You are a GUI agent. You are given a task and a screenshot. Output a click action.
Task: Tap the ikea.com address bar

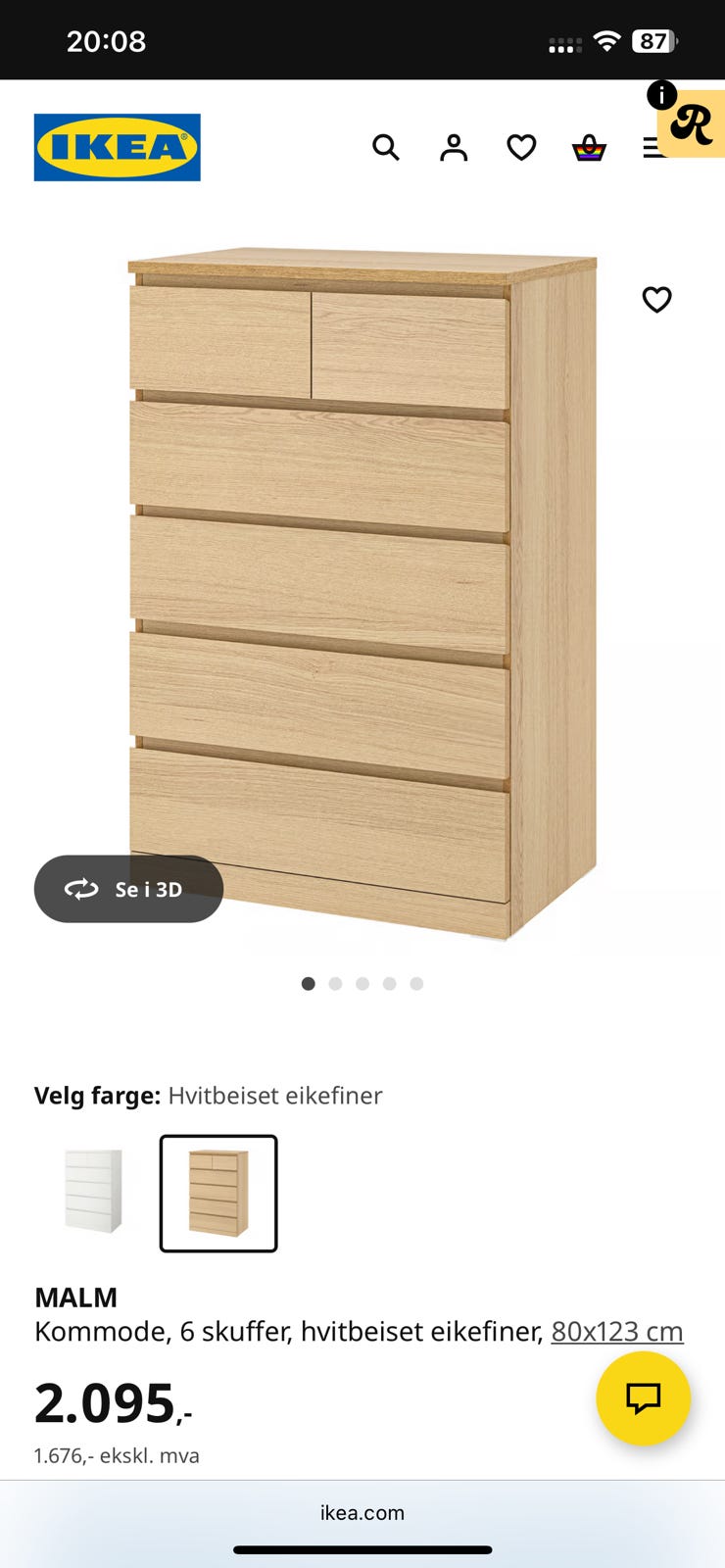click(x=362, y=1512)
